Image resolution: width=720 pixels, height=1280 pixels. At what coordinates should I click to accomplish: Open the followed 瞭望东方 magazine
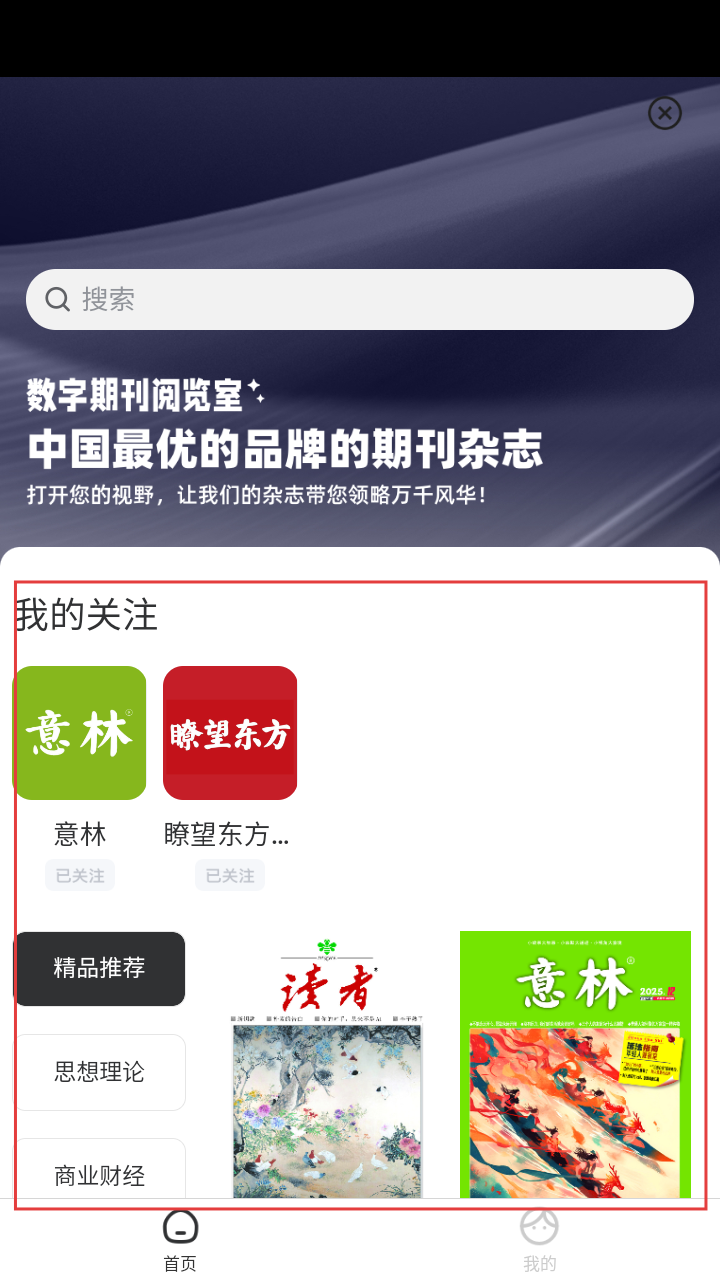point(230,733)
